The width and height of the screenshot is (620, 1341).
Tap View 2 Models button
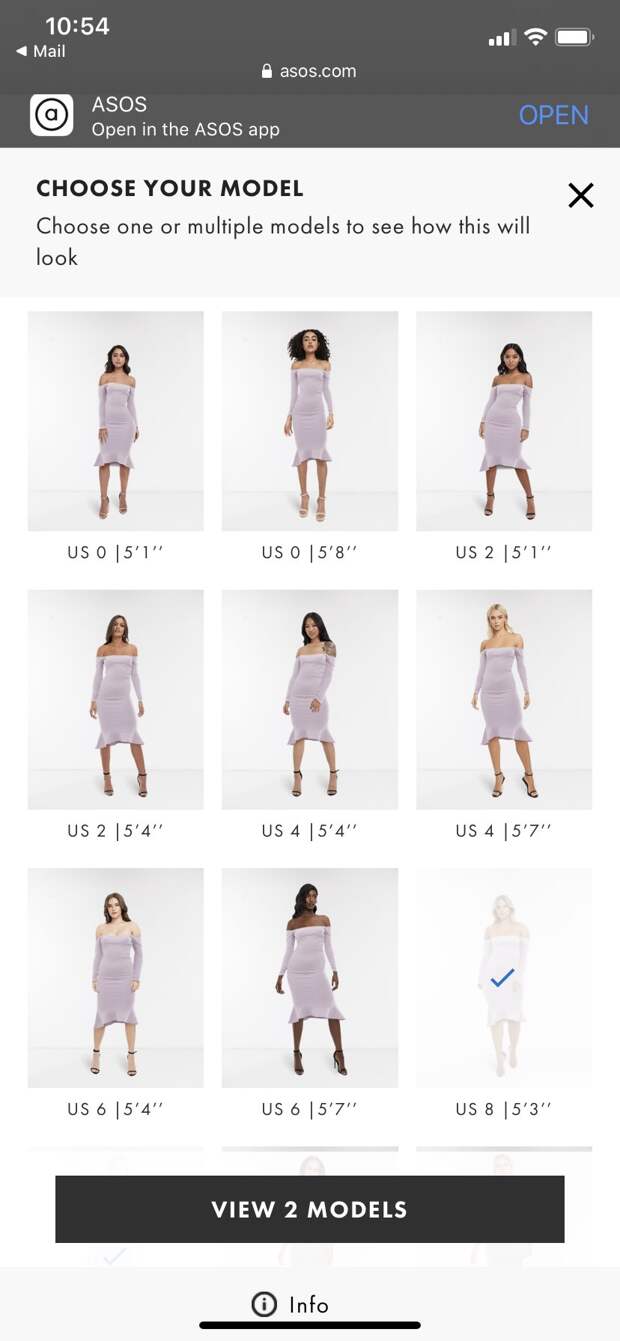[310, 1209]
